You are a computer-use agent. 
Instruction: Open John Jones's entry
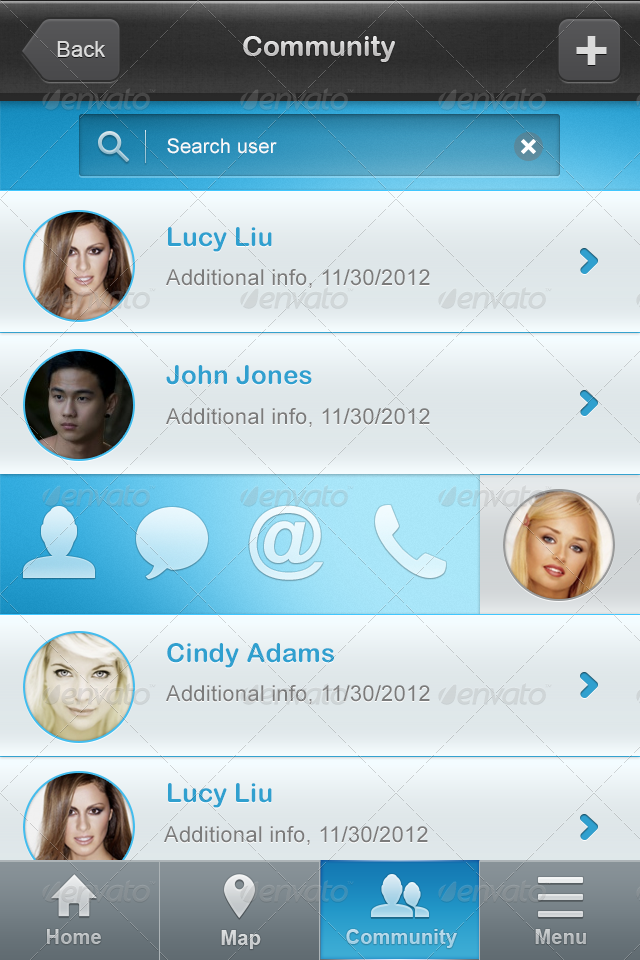(320, 403)
